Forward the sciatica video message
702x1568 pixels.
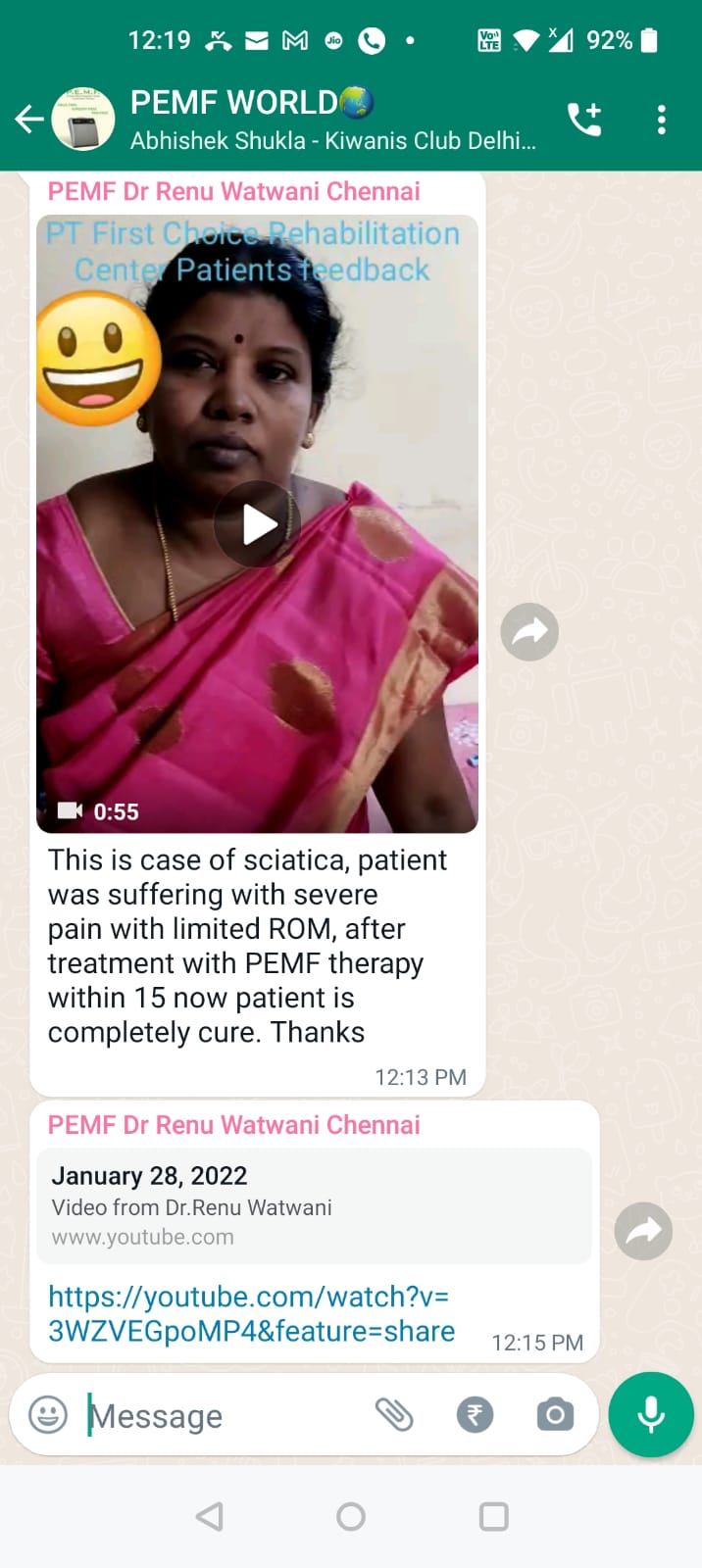click(529, 632)
